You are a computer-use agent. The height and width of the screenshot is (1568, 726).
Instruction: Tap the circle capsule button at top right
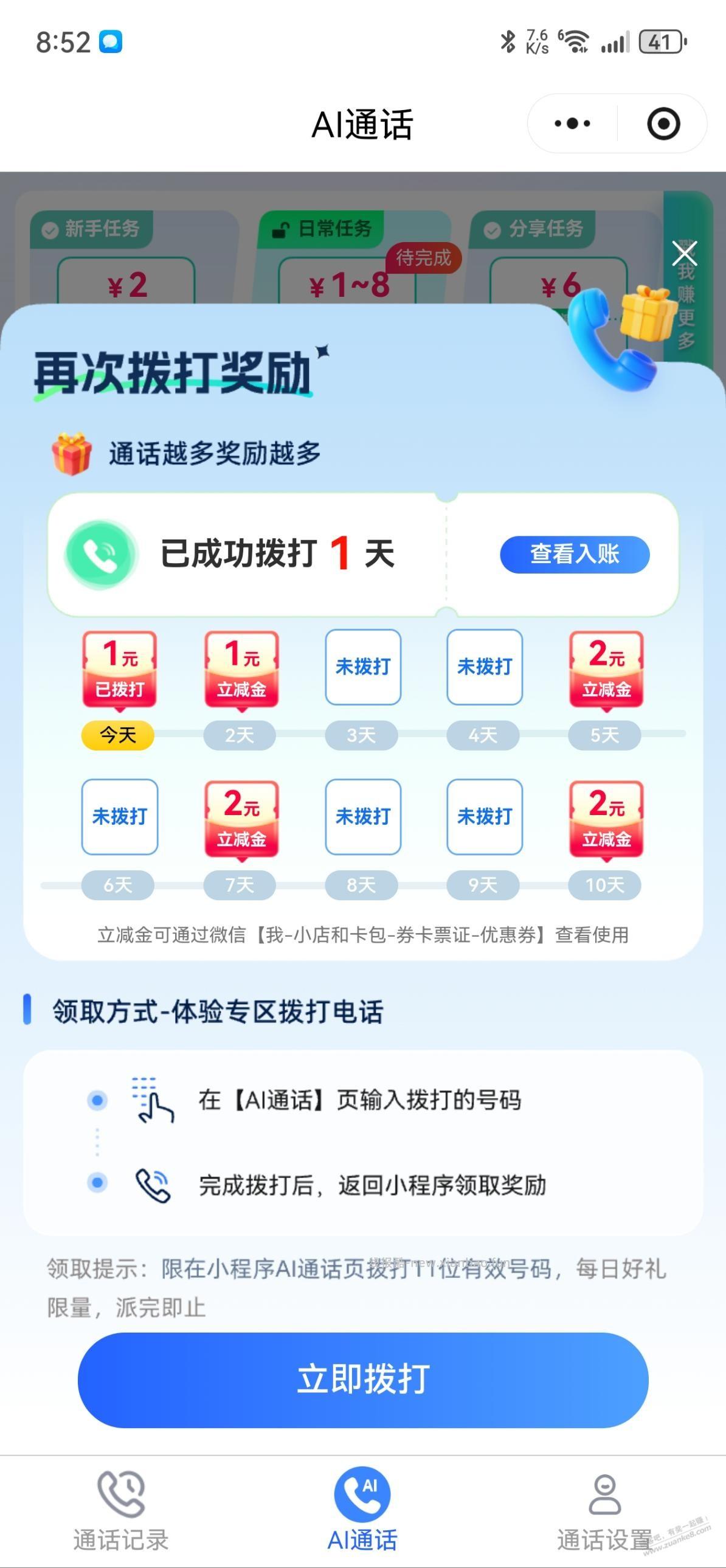point(663,122)
